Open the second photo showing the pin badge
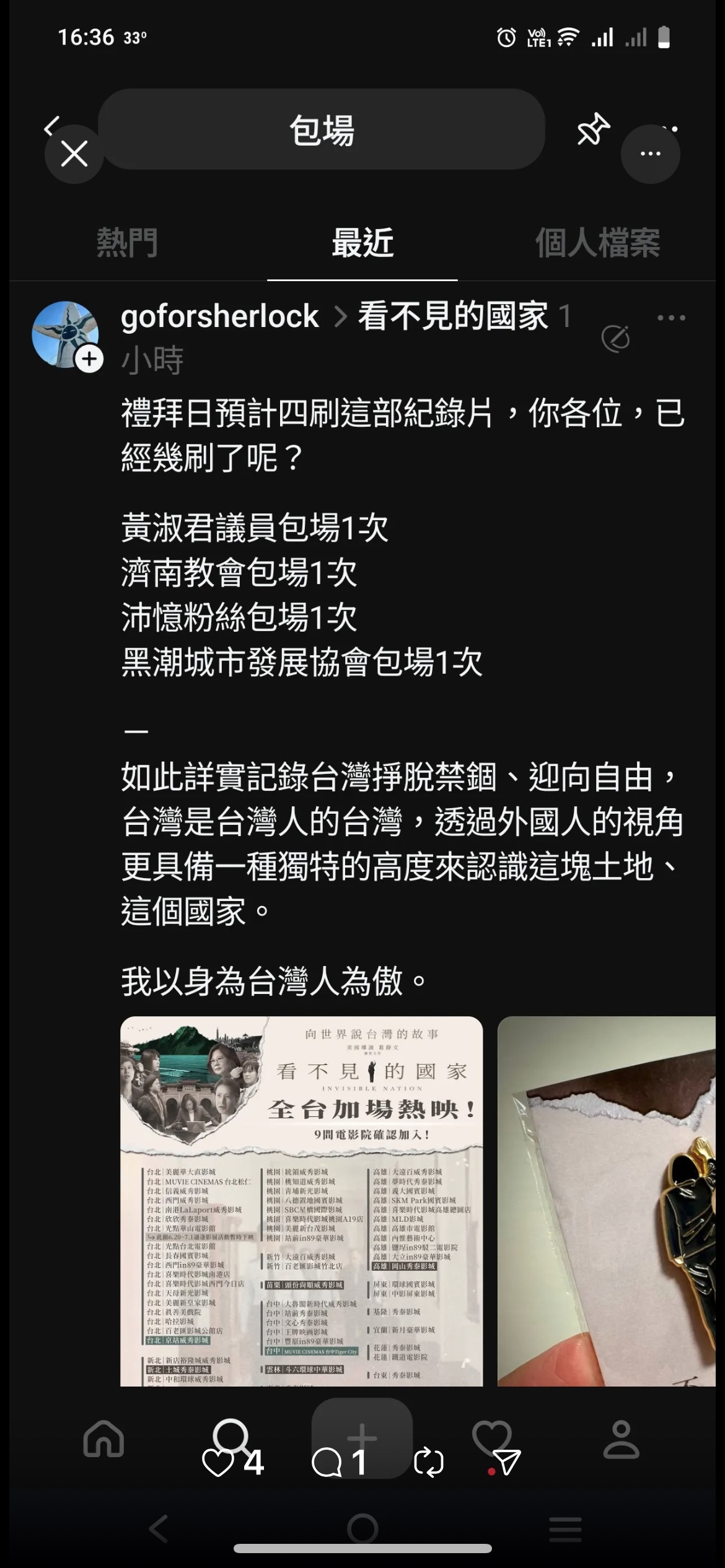 point(606,1201)
